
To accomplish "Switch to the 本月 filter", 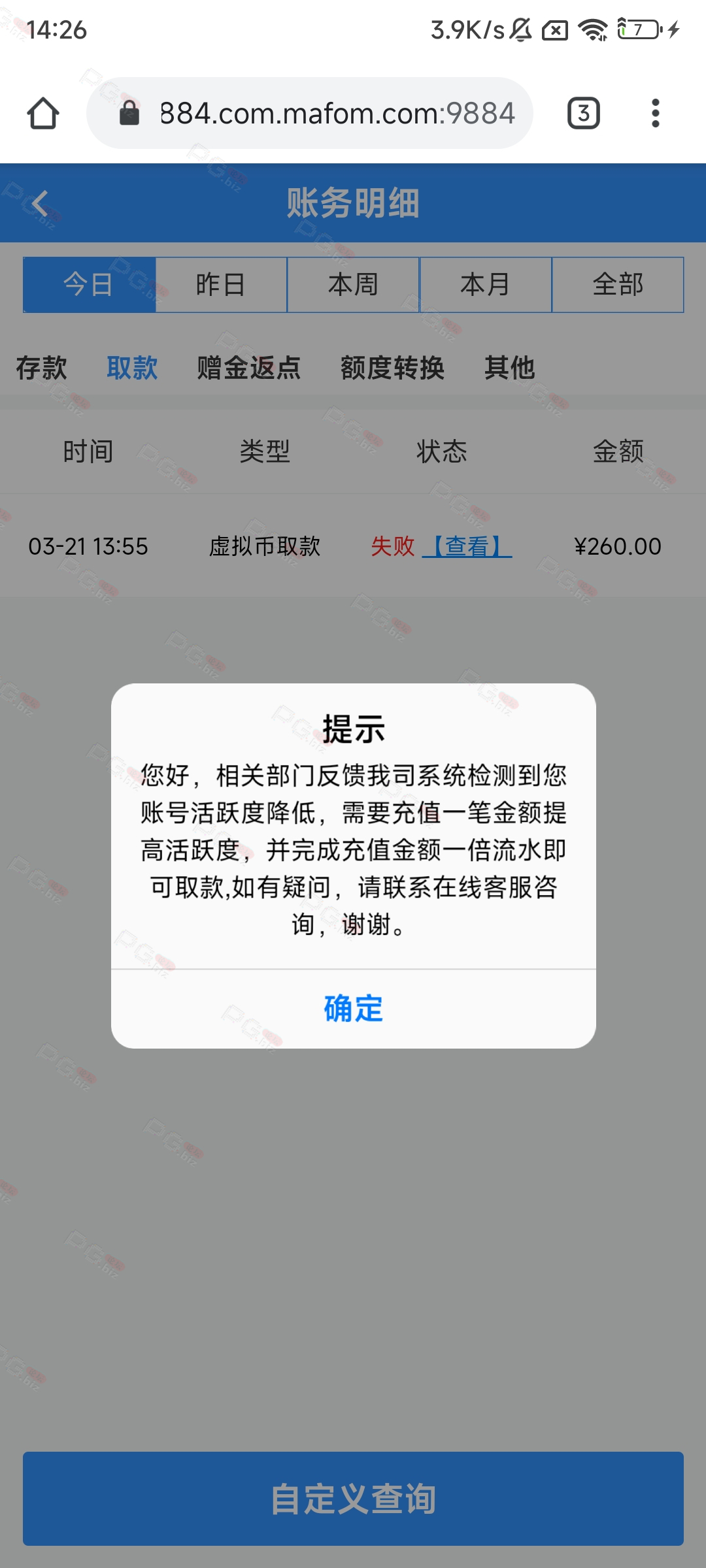I will click(x=486, y=285).
